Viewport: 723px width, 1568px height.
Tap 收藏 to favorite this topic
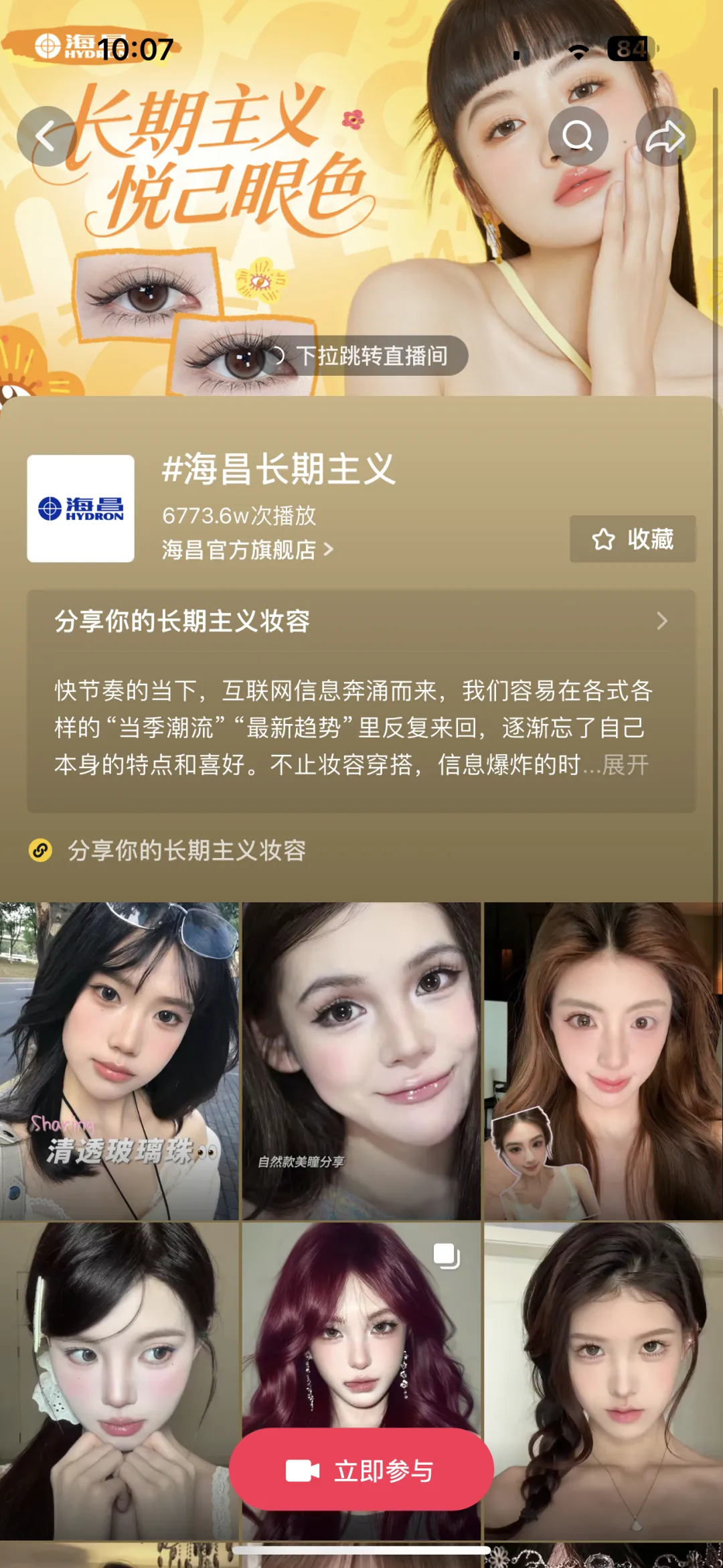[633, 539]
